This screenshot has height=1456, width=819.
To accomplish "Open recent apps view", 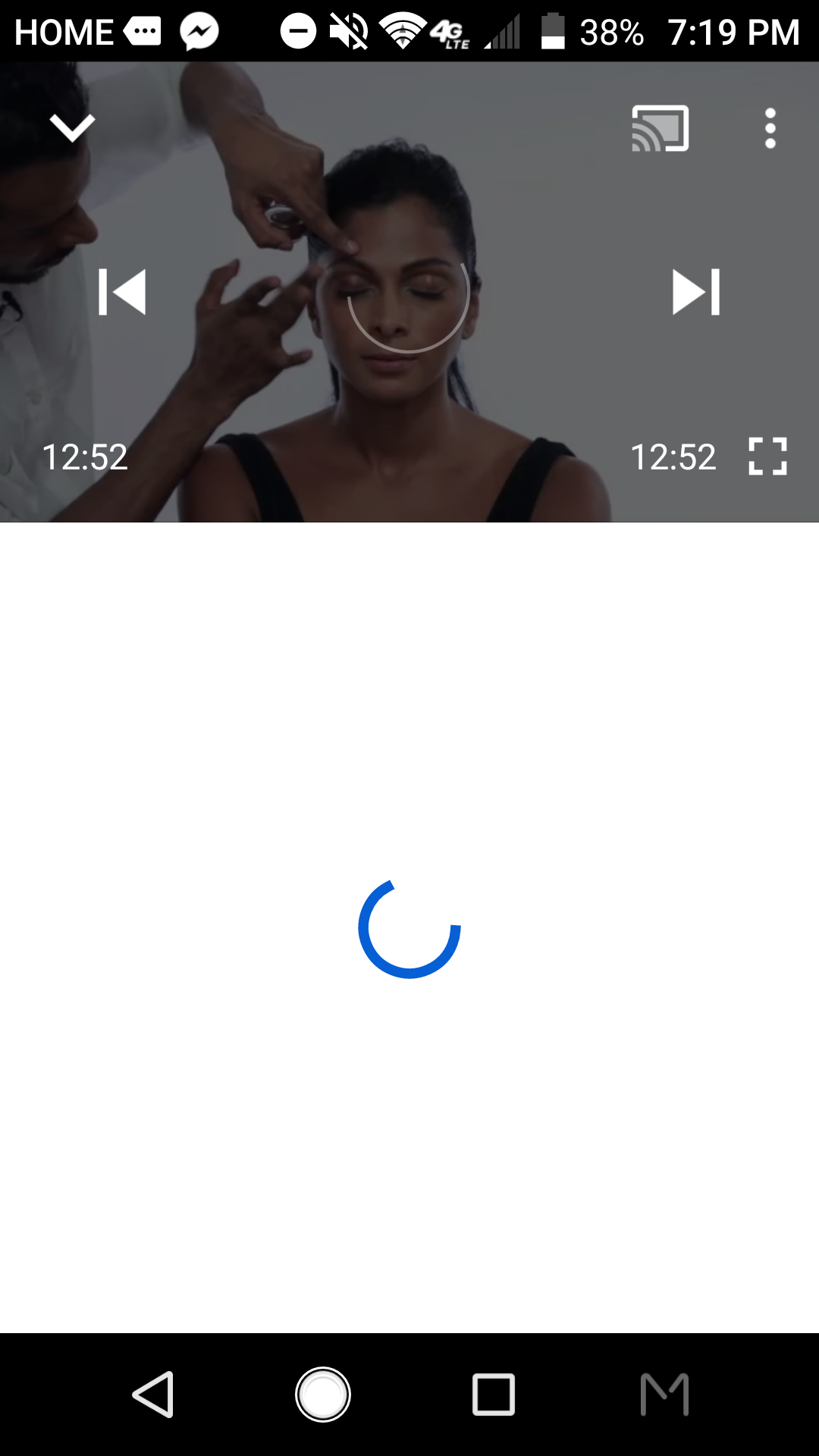I will (x=494, y=1394).
